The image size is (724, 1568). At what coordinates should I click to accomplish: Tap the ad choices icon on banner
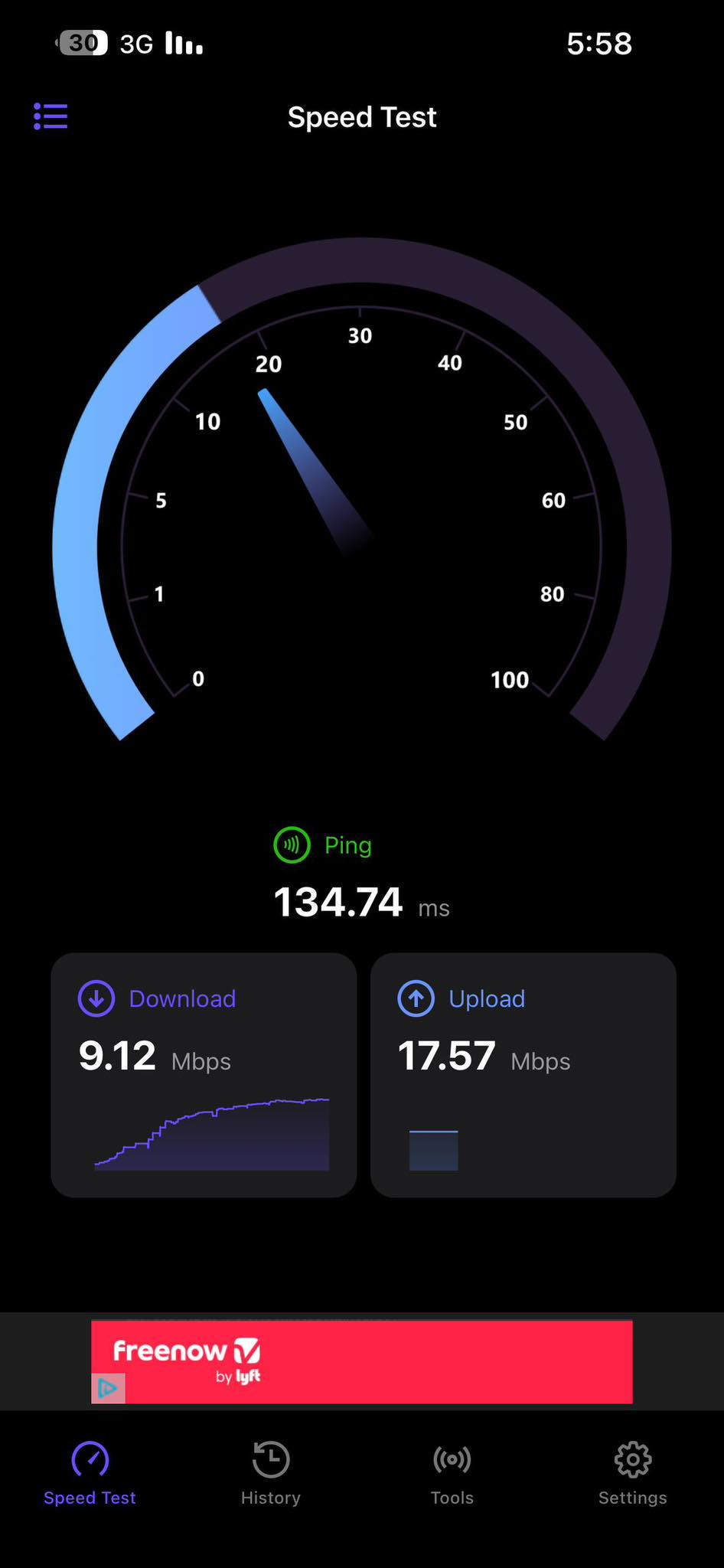coord(108,1388)
